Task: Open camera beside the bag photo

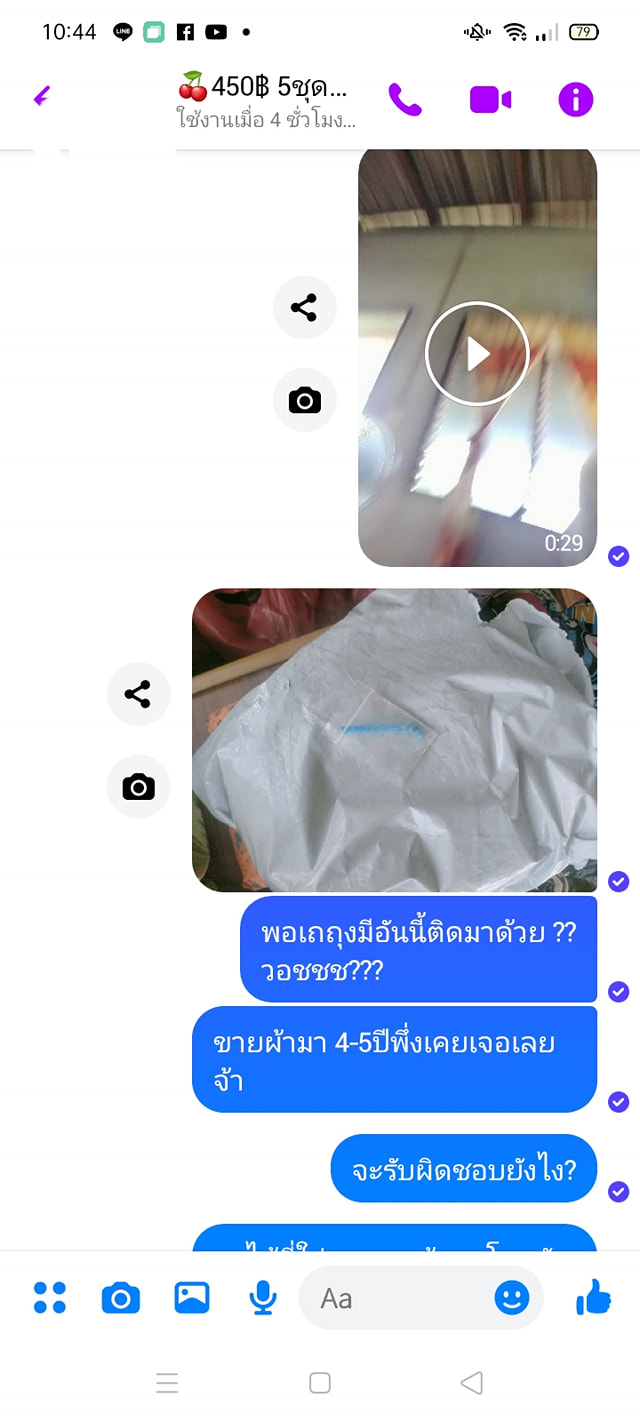Action: tap(138, 787)
